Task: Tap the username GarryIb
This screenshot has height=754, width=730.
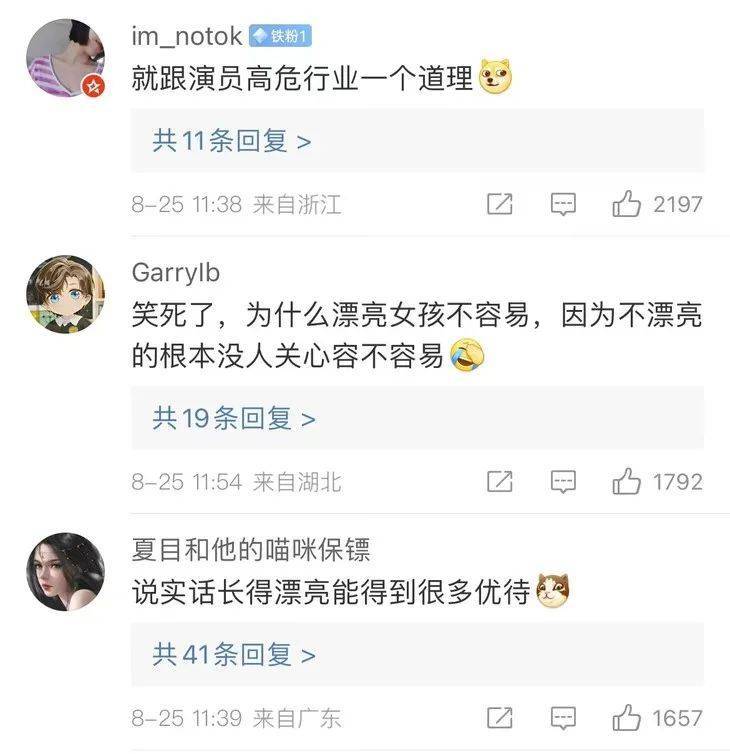Action: pos(175,273)
